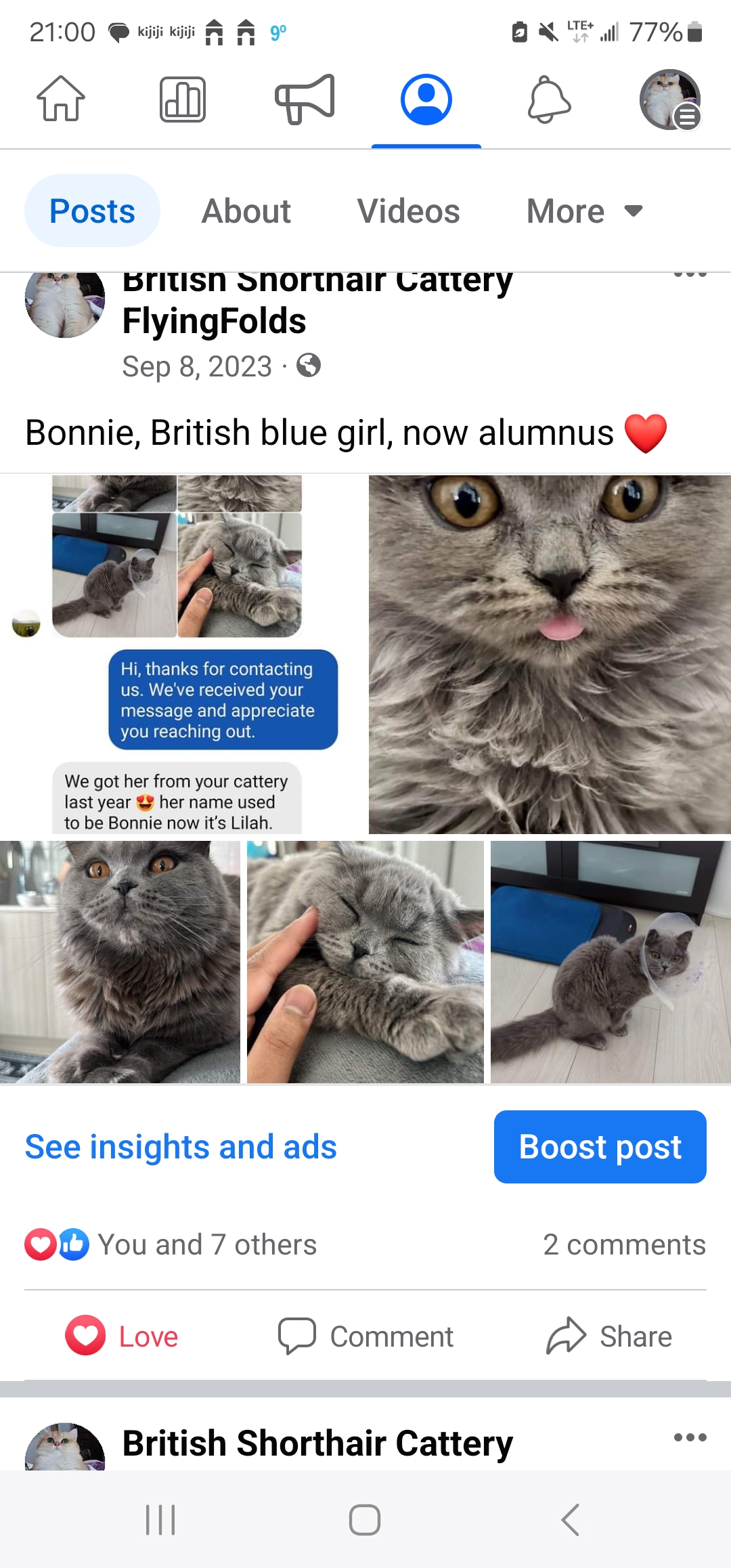Switch to the About tab

point(246,211)
